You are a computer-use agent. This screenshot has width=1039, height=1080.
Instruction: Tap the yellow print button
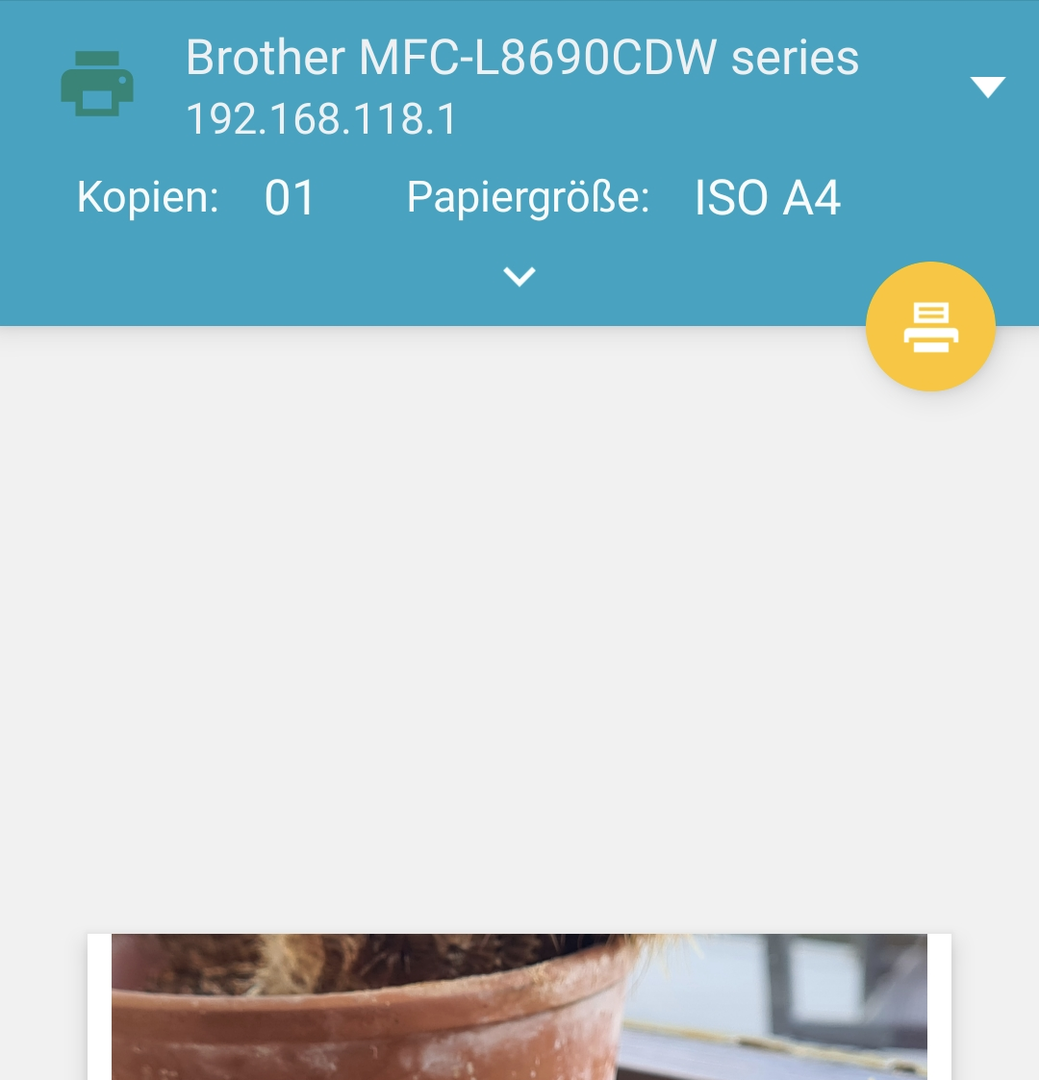(930, 327)
